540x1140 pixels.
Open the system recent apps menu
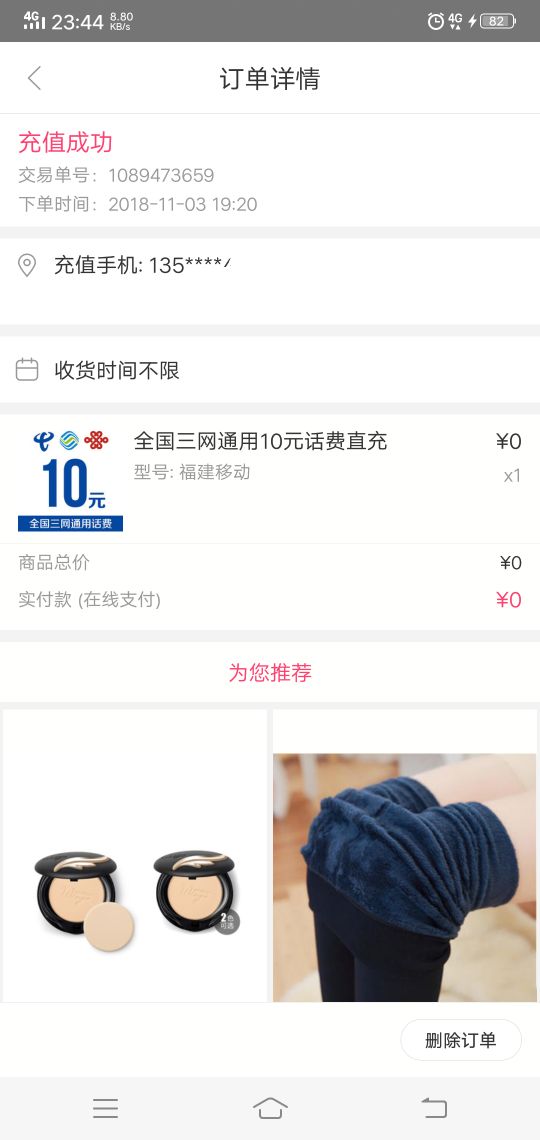point(105,1108)
